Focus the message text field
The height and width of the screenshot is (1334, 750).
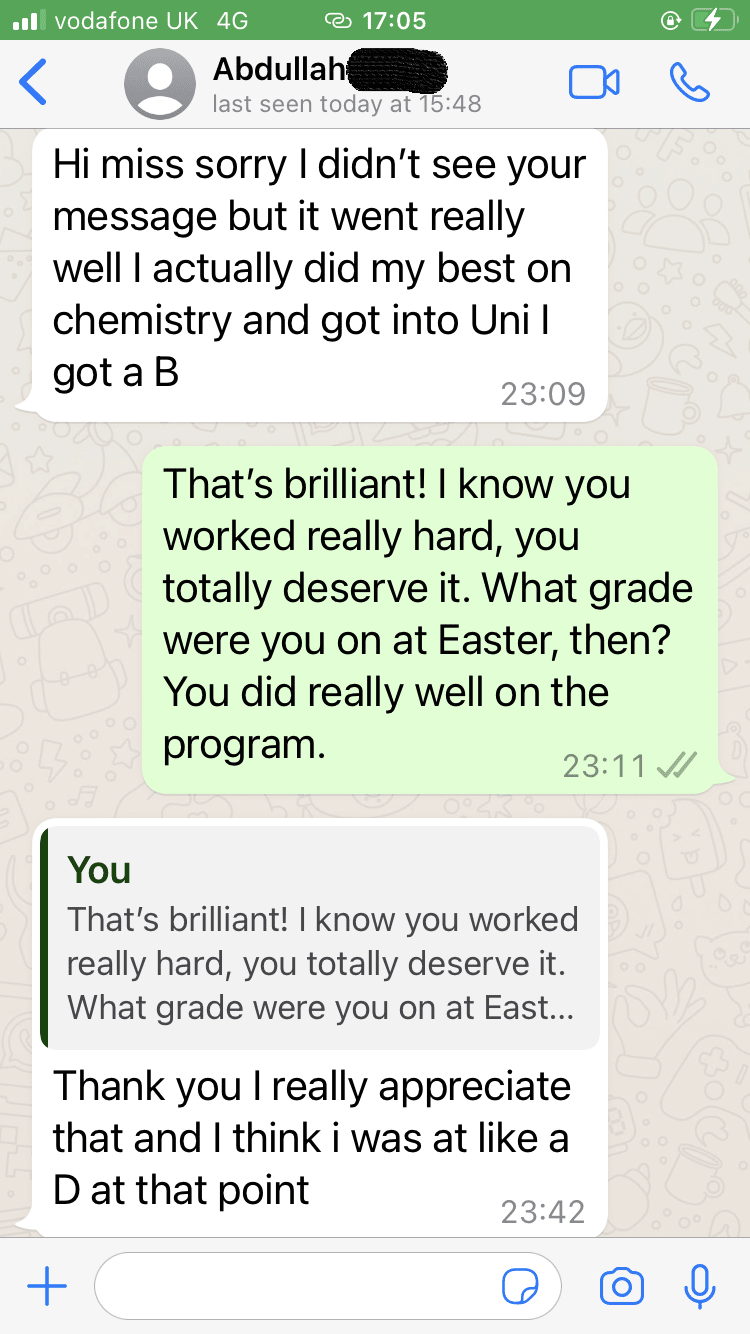(x=300, y=1286)
